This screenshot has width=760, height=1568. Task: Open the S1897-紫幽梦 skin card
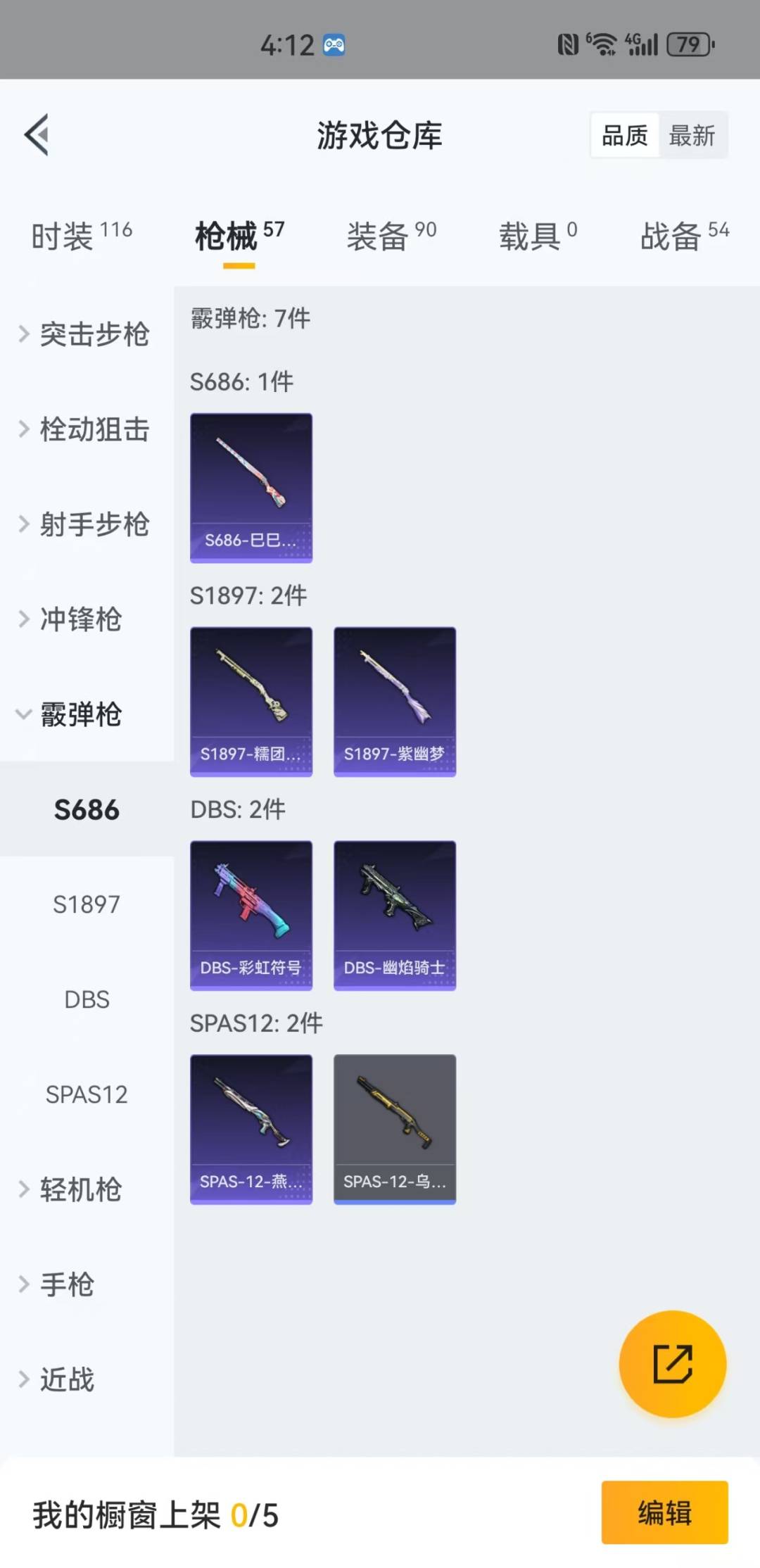(394, 702)
